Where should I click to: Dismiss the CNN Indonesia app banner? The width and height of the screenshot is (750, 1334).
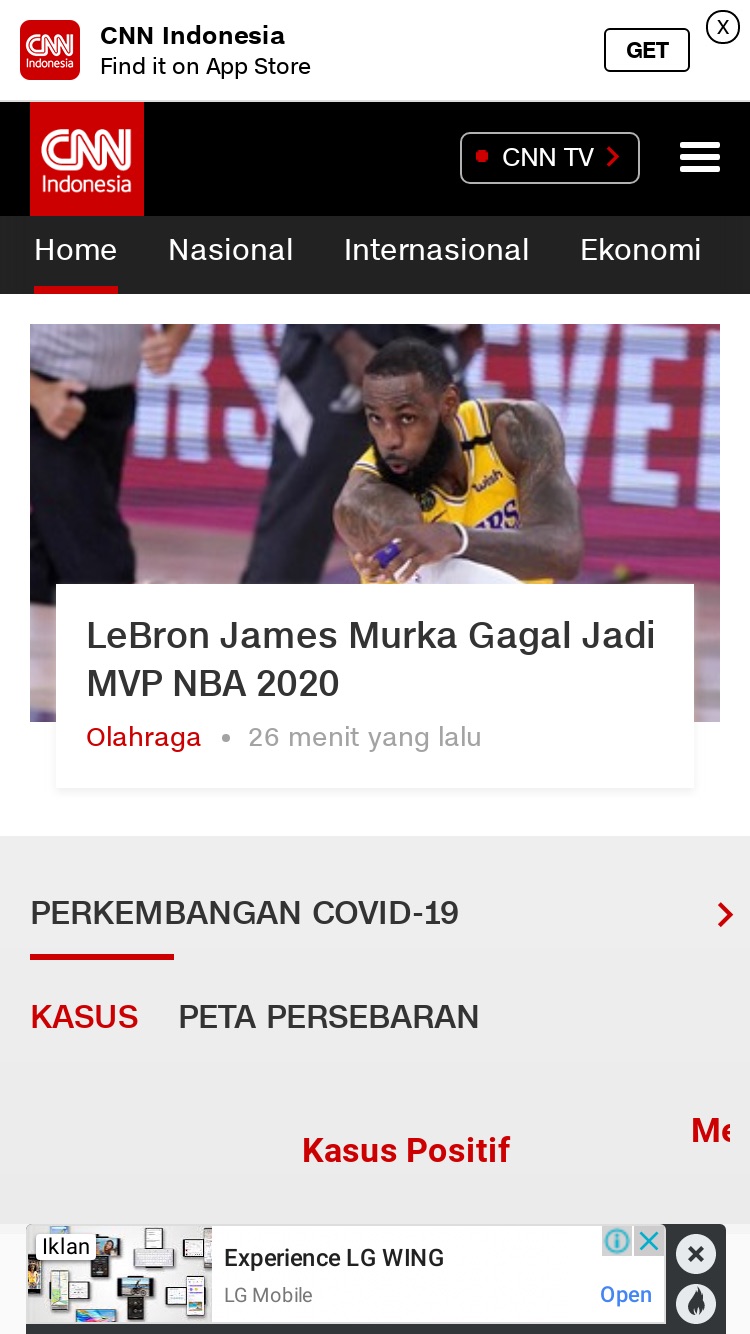(723, 27)
